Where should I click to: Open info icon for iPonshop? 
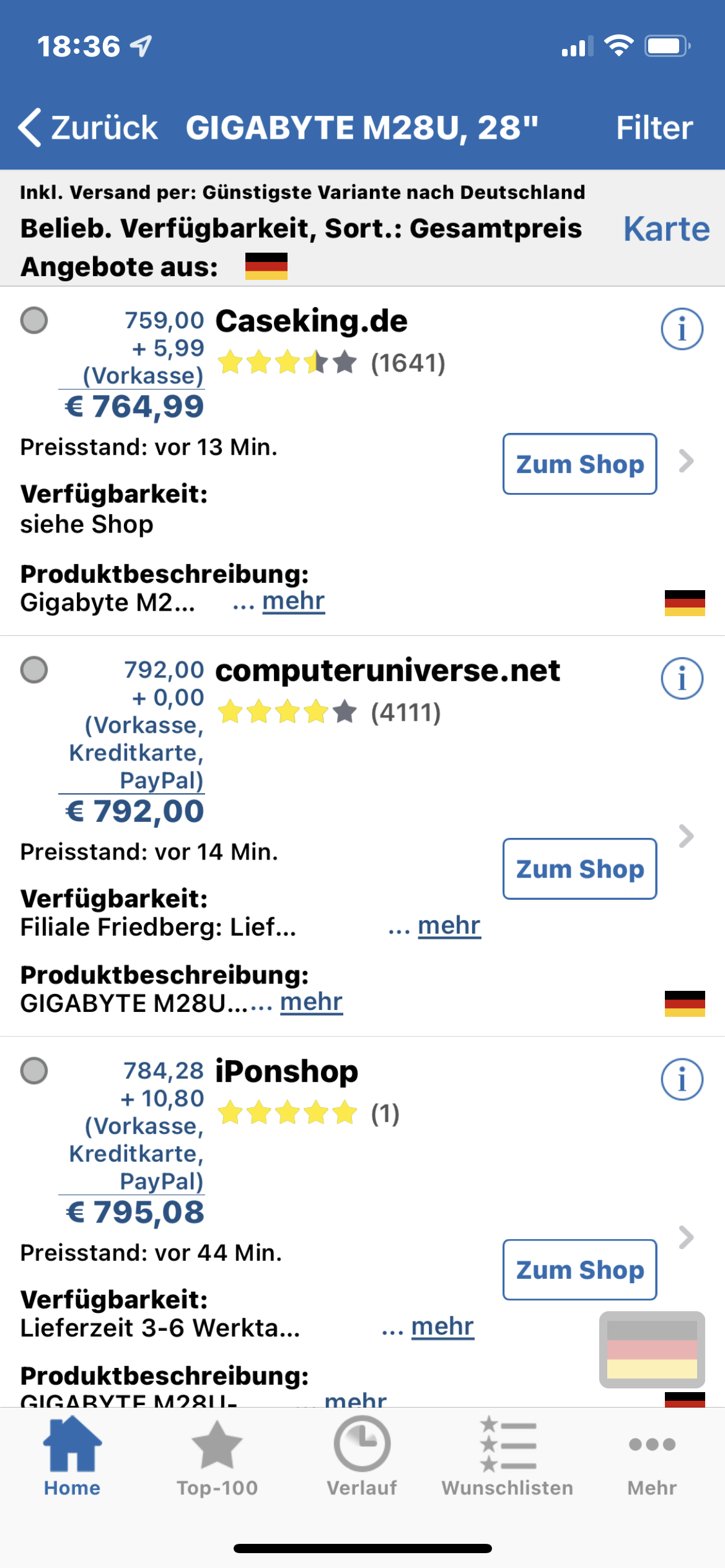(x=682, y=1079)
